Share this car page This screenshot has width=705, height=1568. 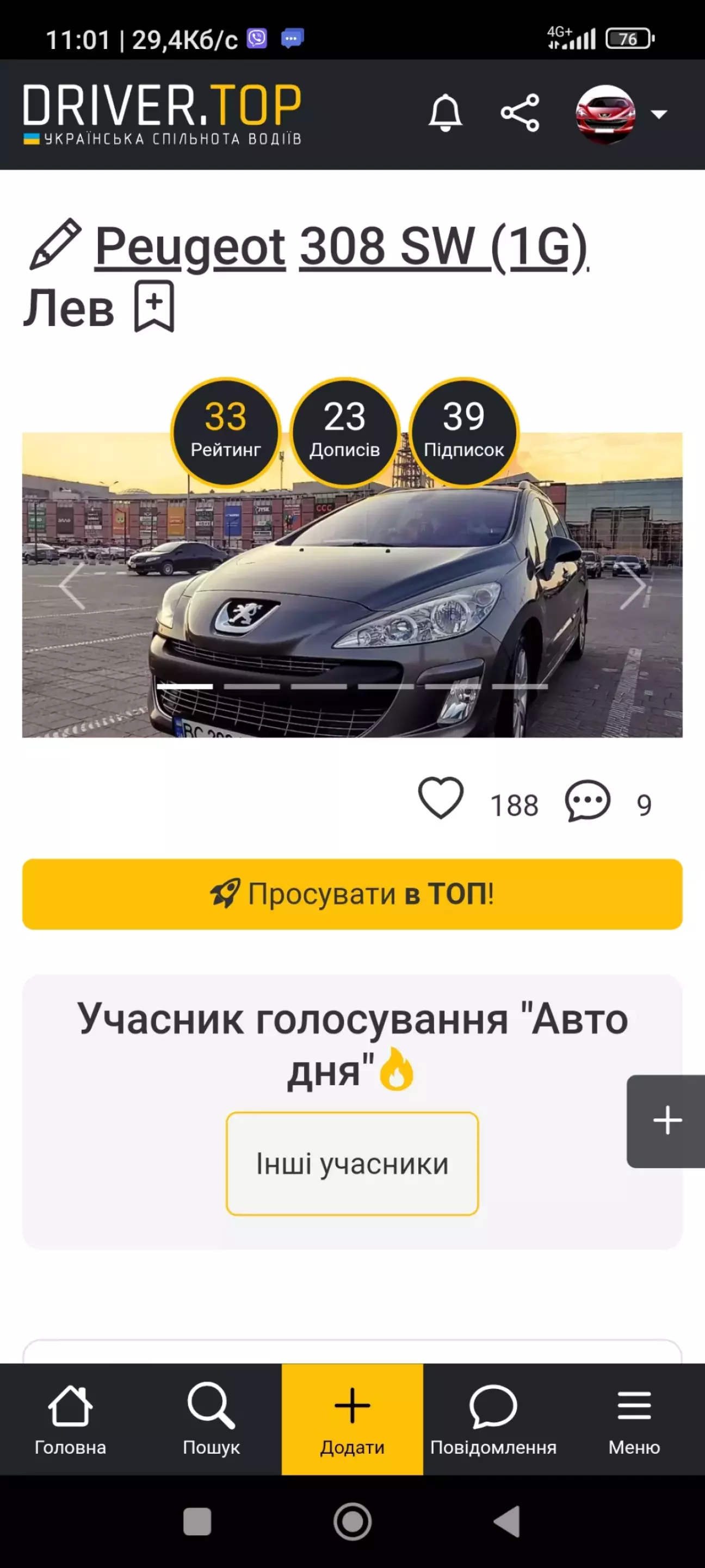click(520, 113)
